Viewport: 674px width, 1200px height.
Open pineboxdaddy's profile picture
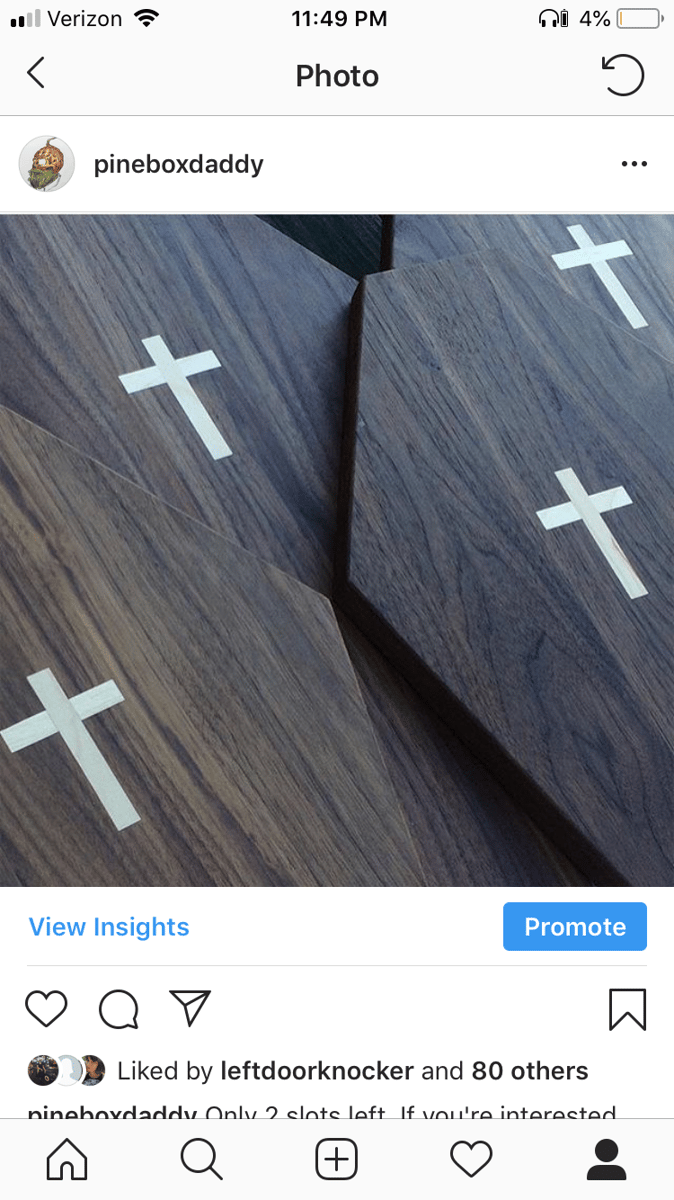pyautogui.click(x=47, y=164)
